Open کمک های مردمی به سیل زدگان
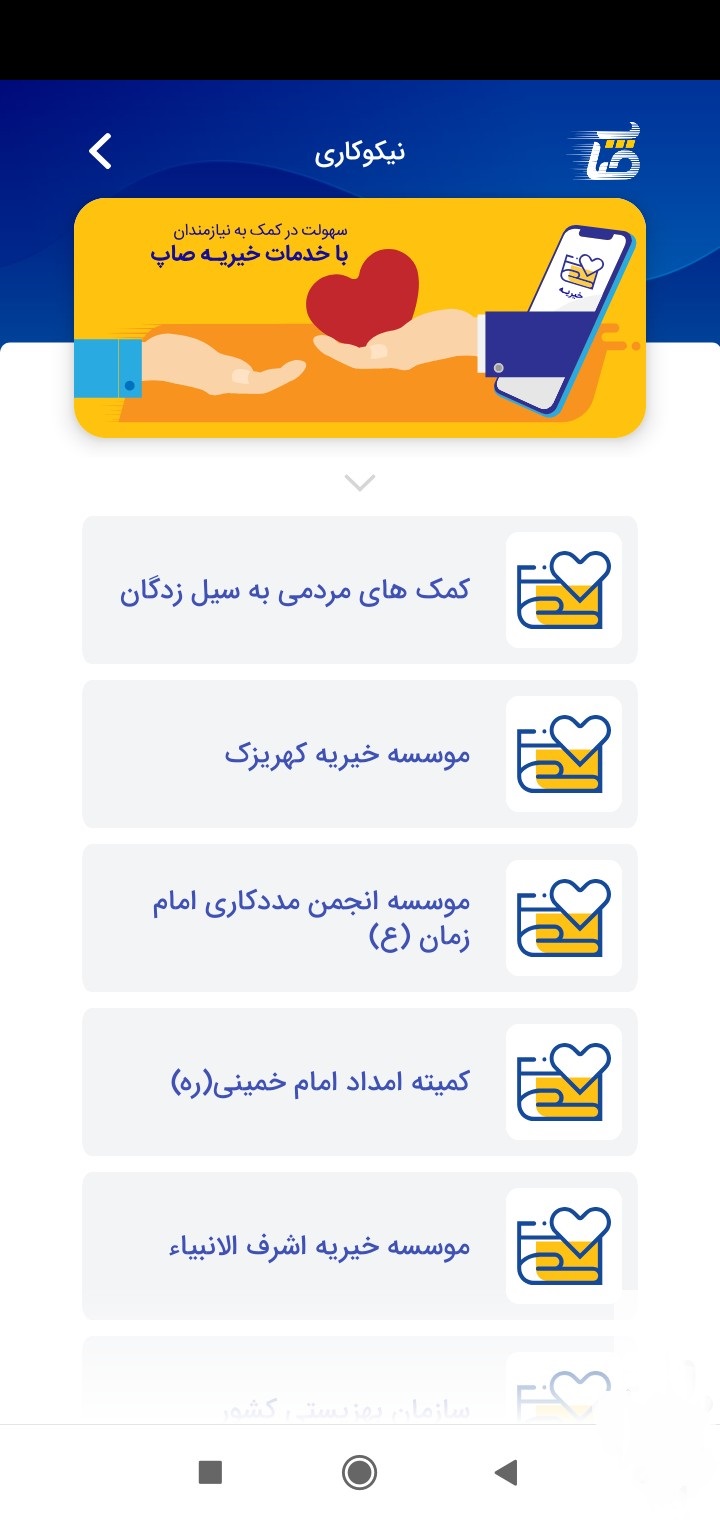Viewport: 720px width, 1520px height. coord(360,590)
